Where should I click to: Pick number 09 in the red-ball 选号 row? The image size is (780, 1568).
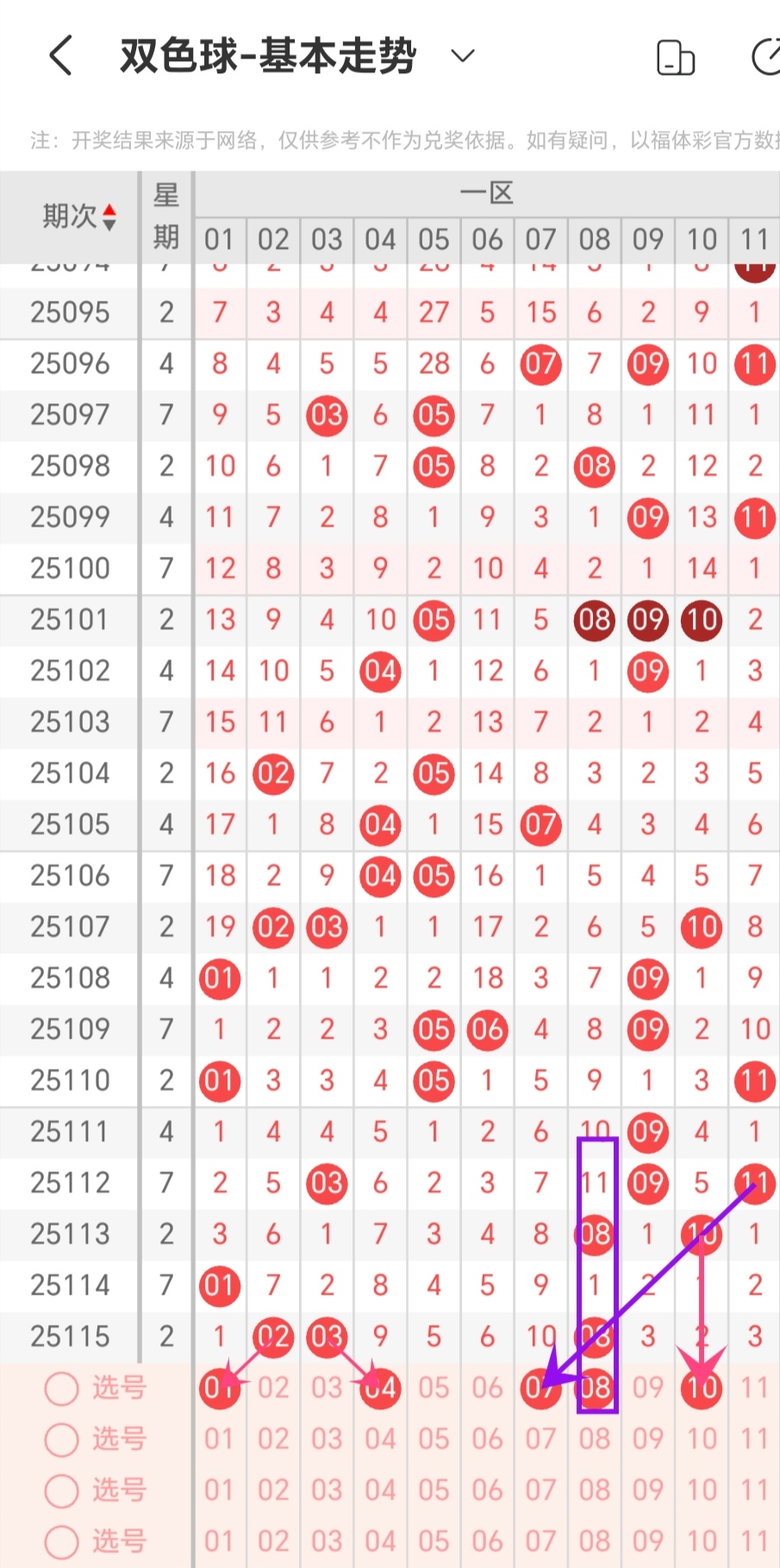tap(647, 1388)
